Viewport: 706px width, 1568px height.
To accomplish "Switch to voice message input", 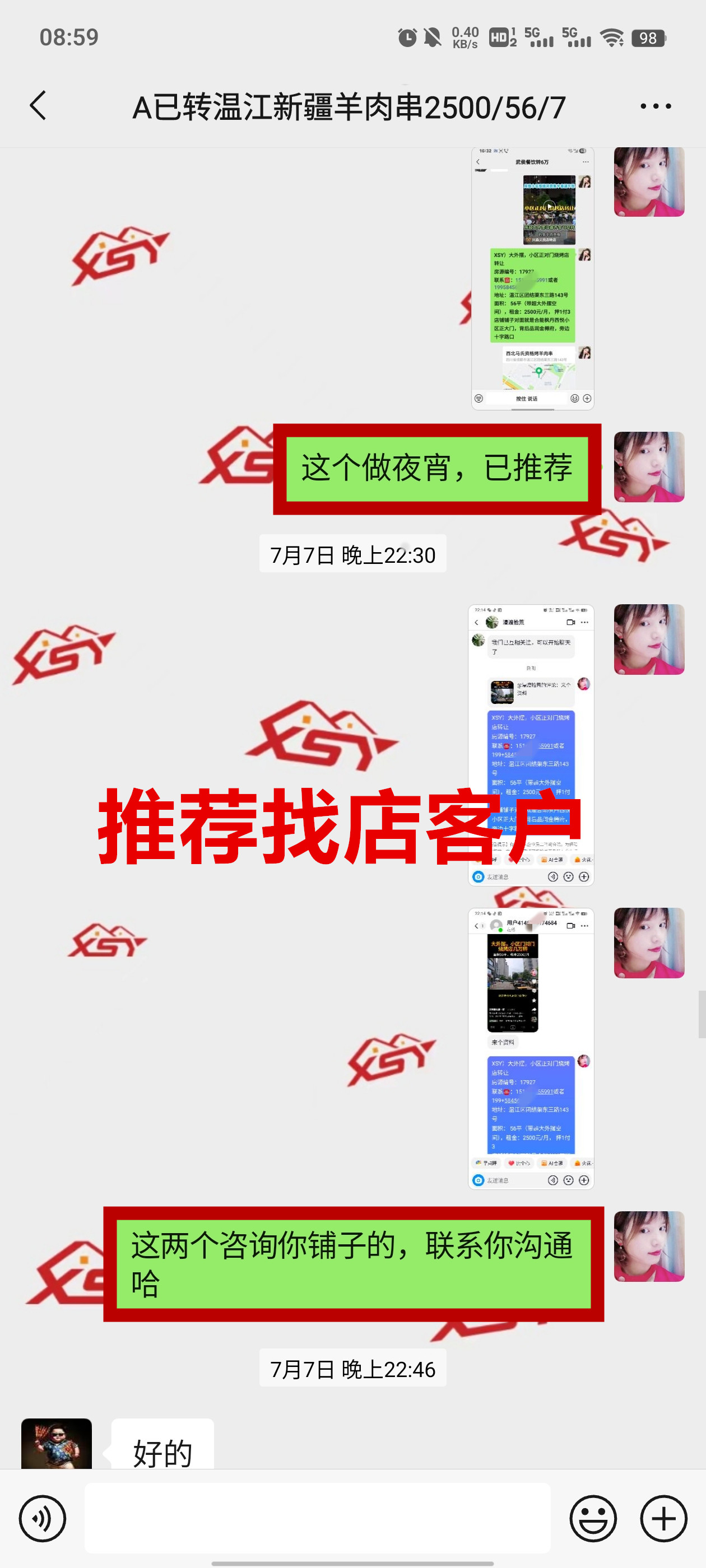I will (42, 1518).
